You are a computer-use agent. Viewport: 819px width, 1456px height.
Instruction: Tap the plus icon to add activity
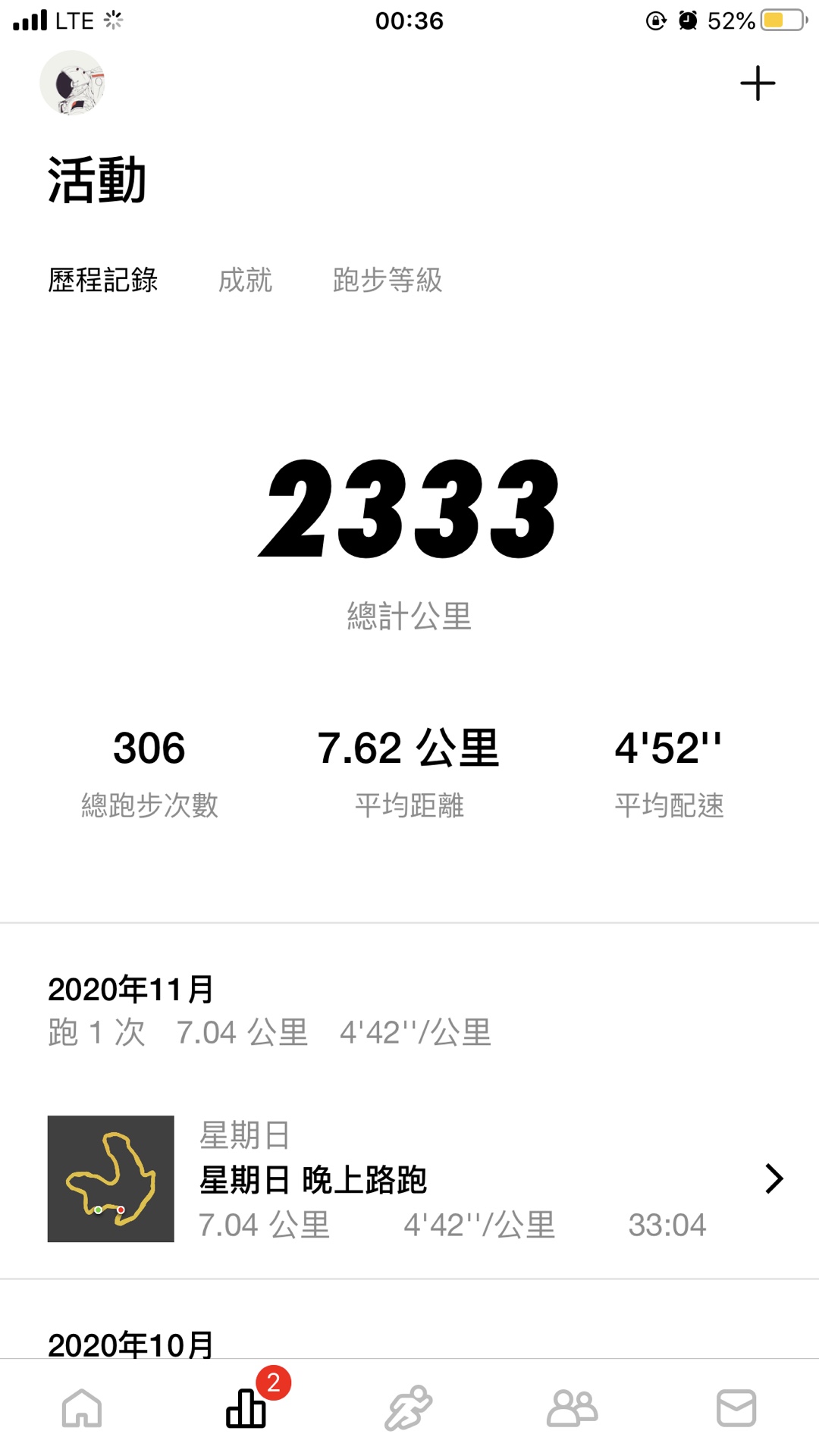[758, 83]
